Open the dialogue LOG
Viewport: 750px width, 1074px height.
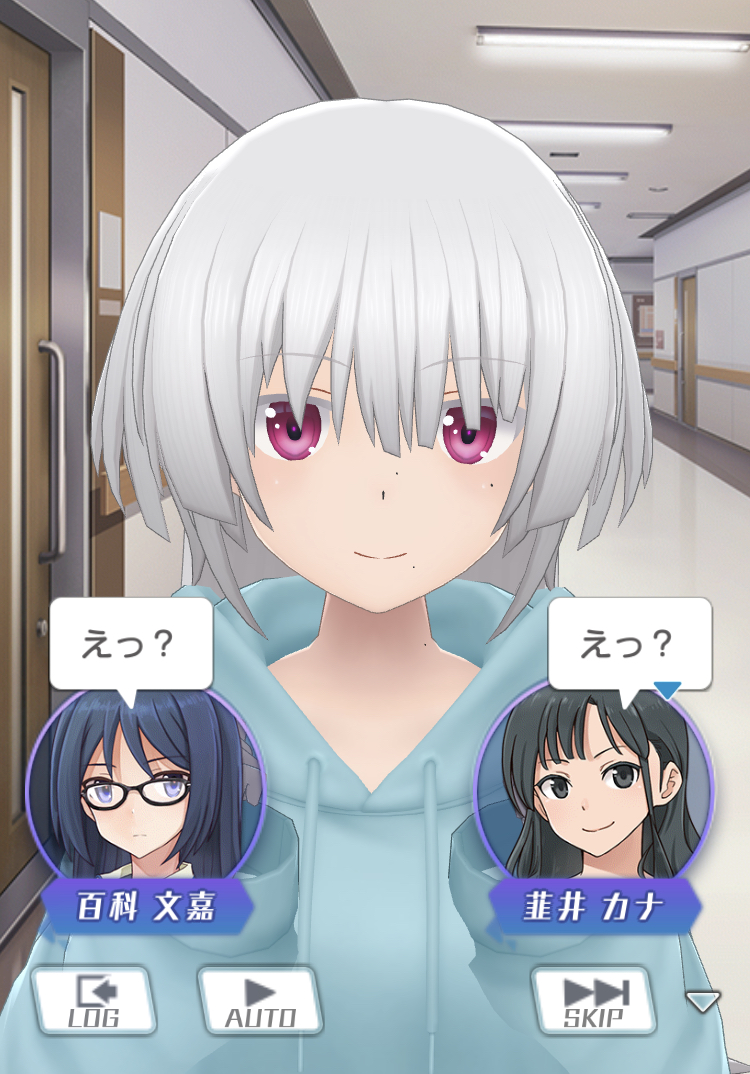click(94, 999)
